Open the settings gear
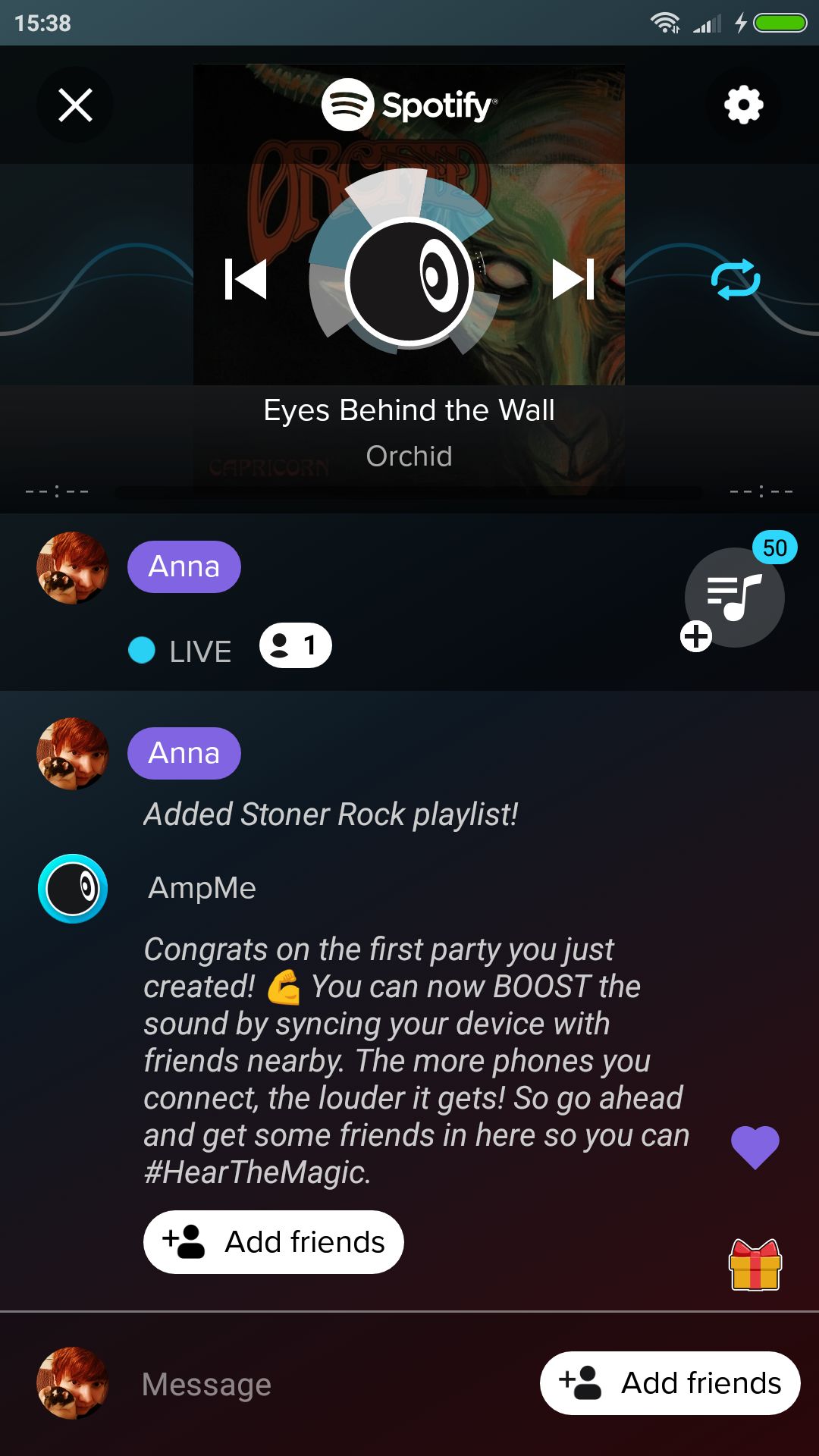819x1456 pixels. (x=743, y=105)
